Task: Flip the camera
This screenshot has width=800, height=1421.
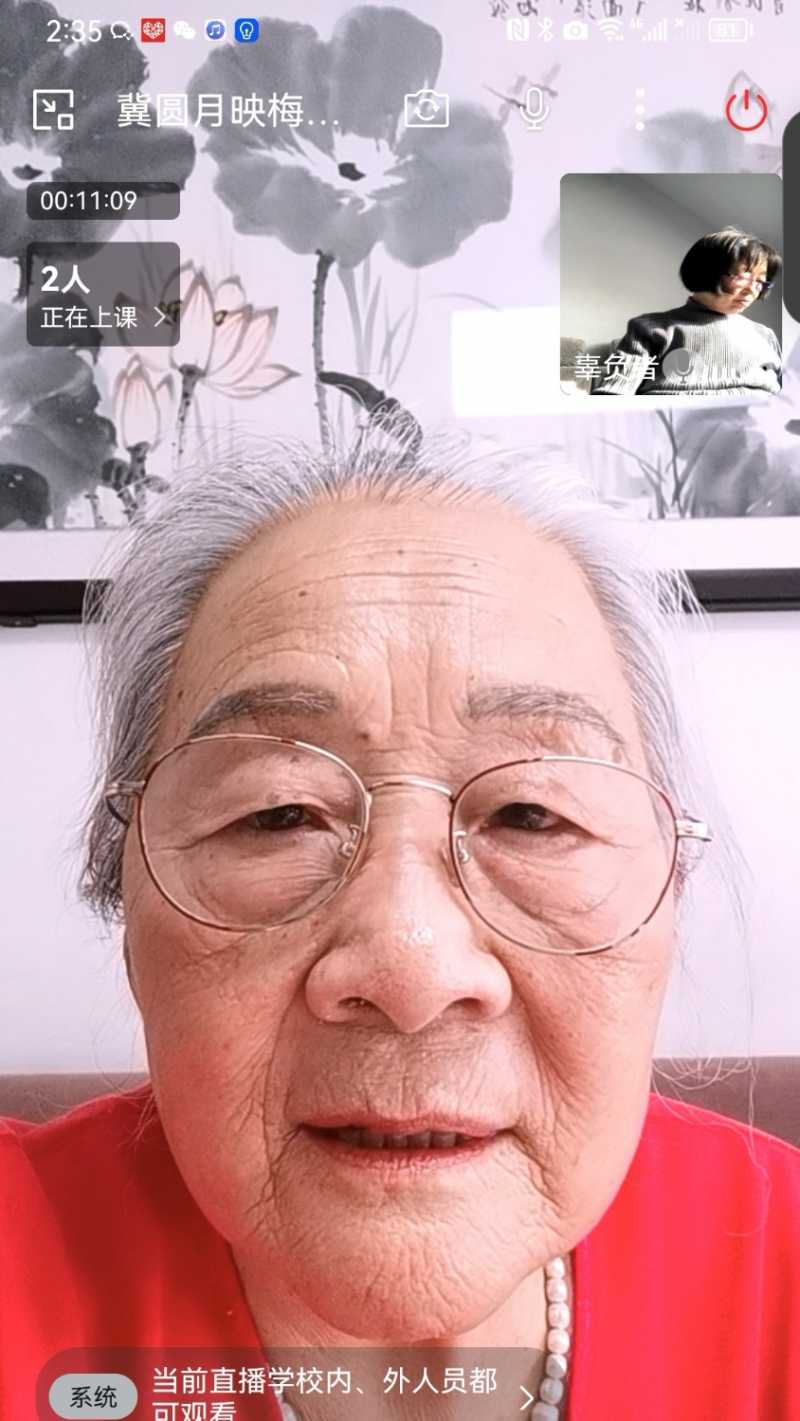Action: tap(426, 110)
